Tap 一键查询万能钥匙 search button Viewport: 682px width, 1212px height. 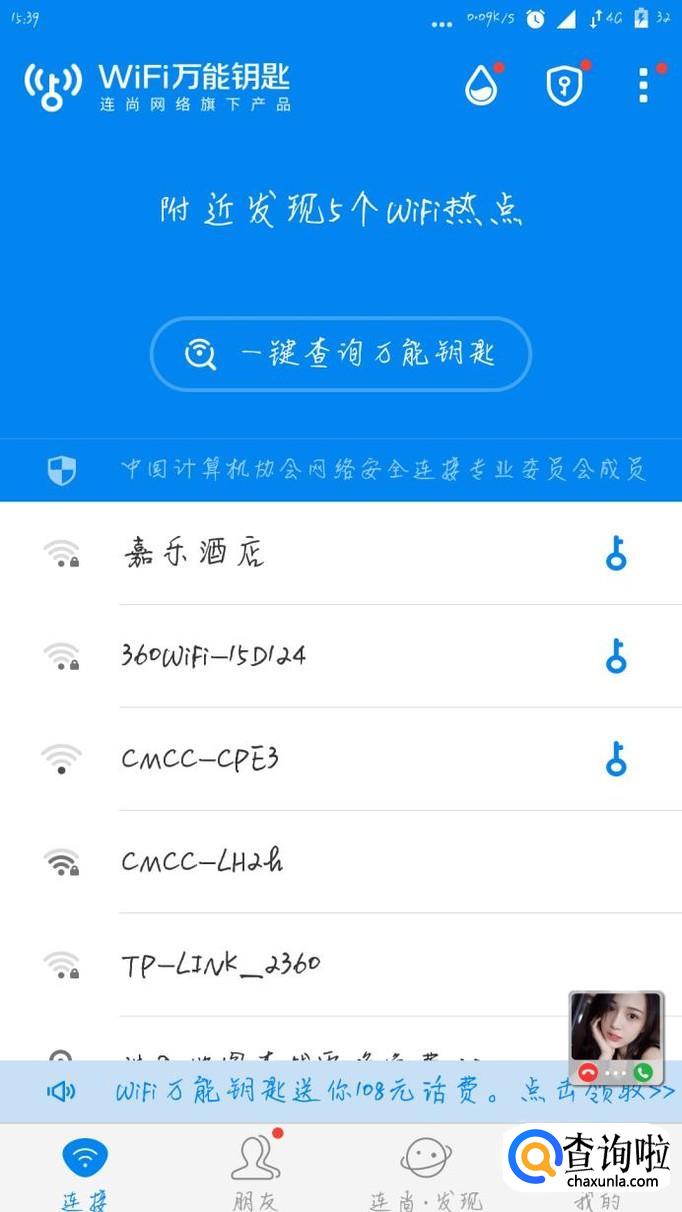[x=340, y=354]
